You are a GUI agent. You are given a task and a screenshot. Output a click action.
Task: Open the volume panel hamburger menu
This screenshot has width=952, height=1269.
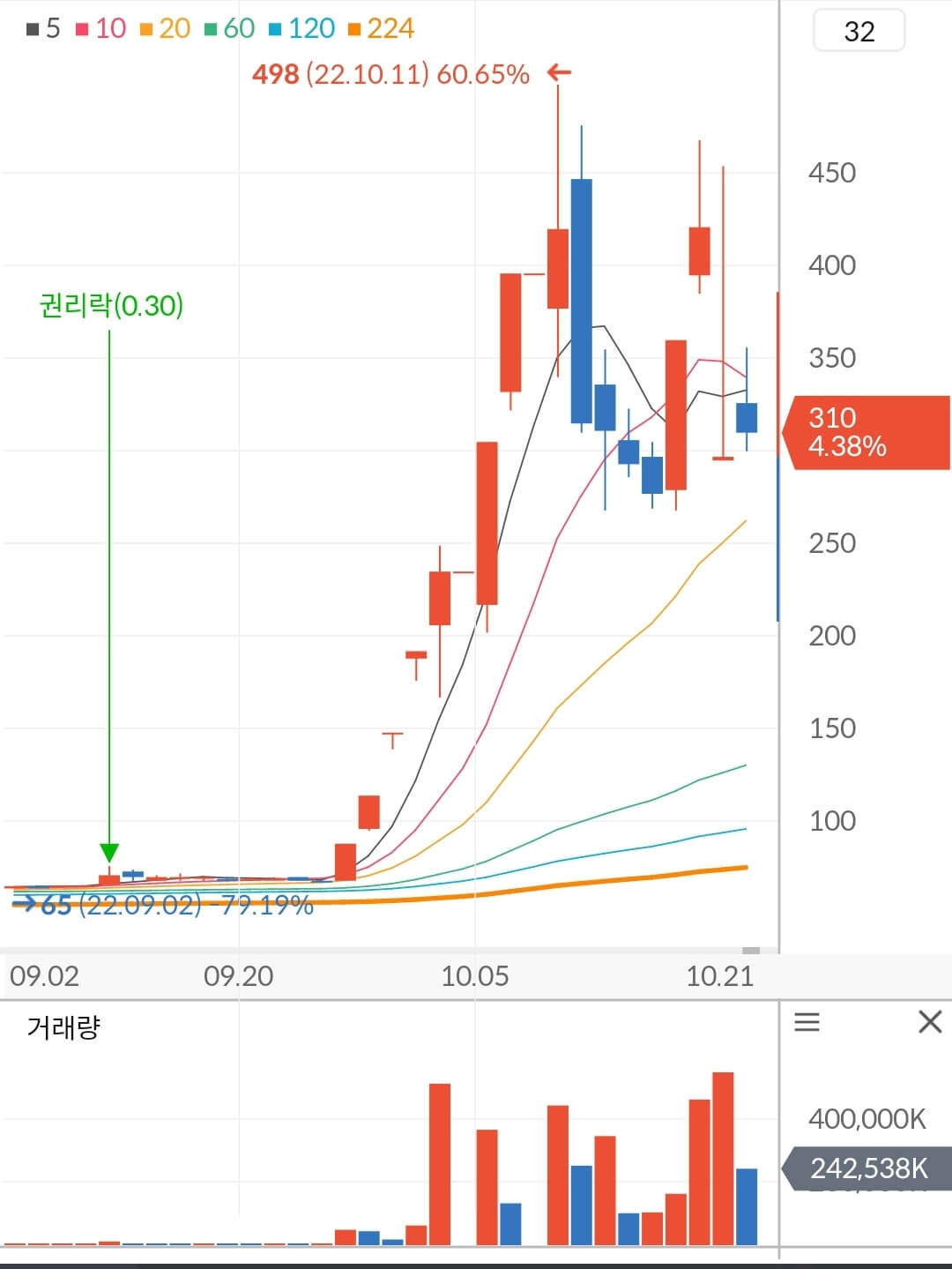click(x=807, y=1021)
